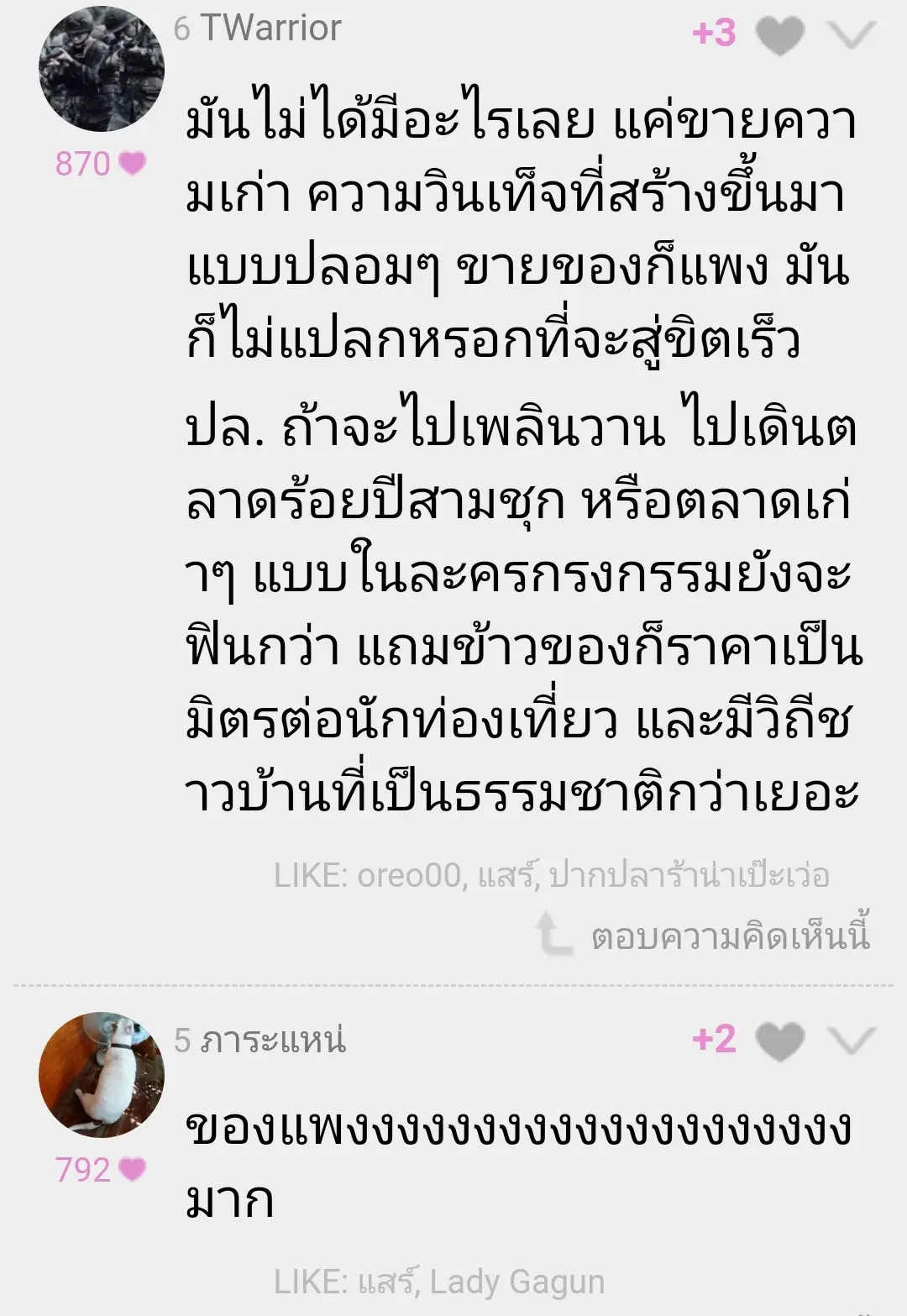Expand options chevron on TWarrior's comment
Screen dimensions: 907x1316
click(852, 35)
